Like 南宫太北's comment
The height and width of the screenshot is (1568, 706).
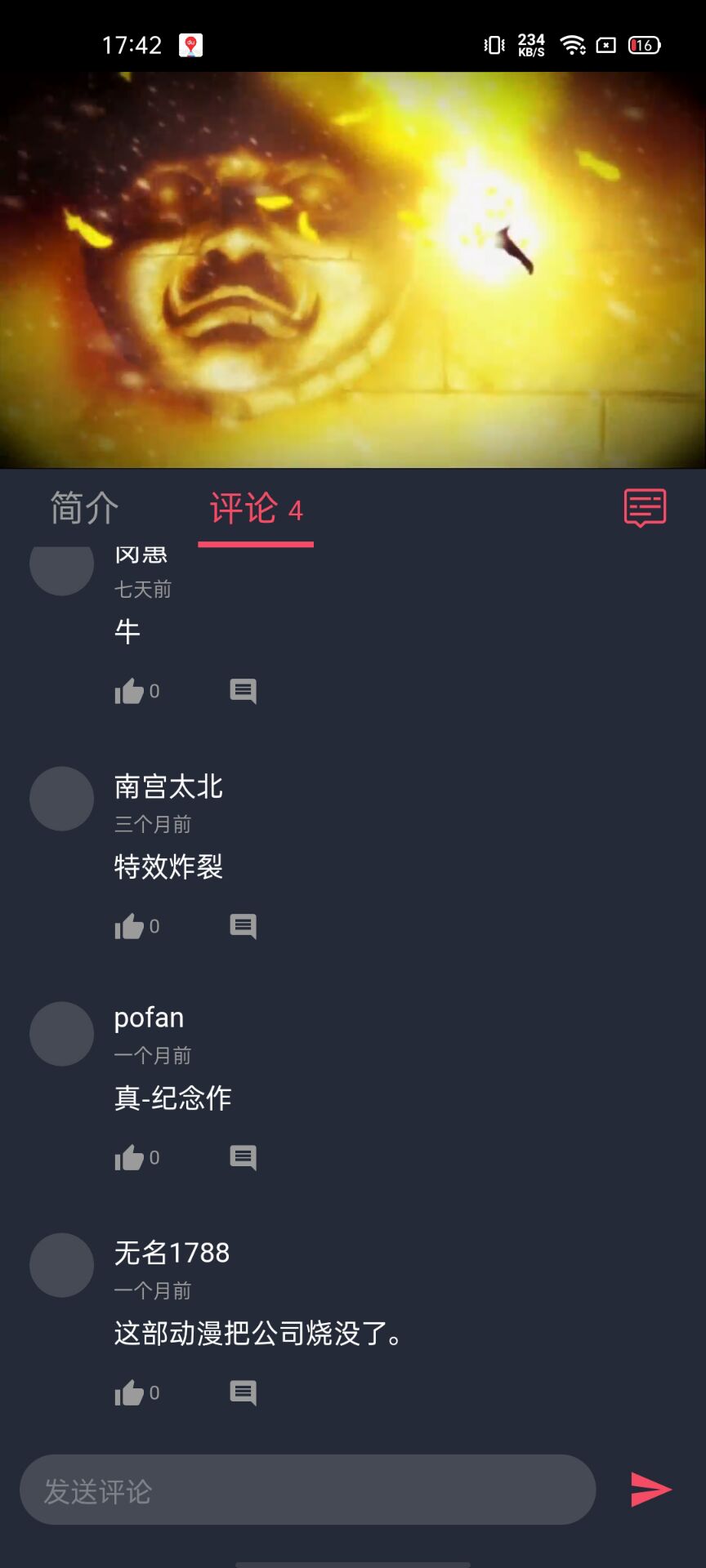(130, 927)
